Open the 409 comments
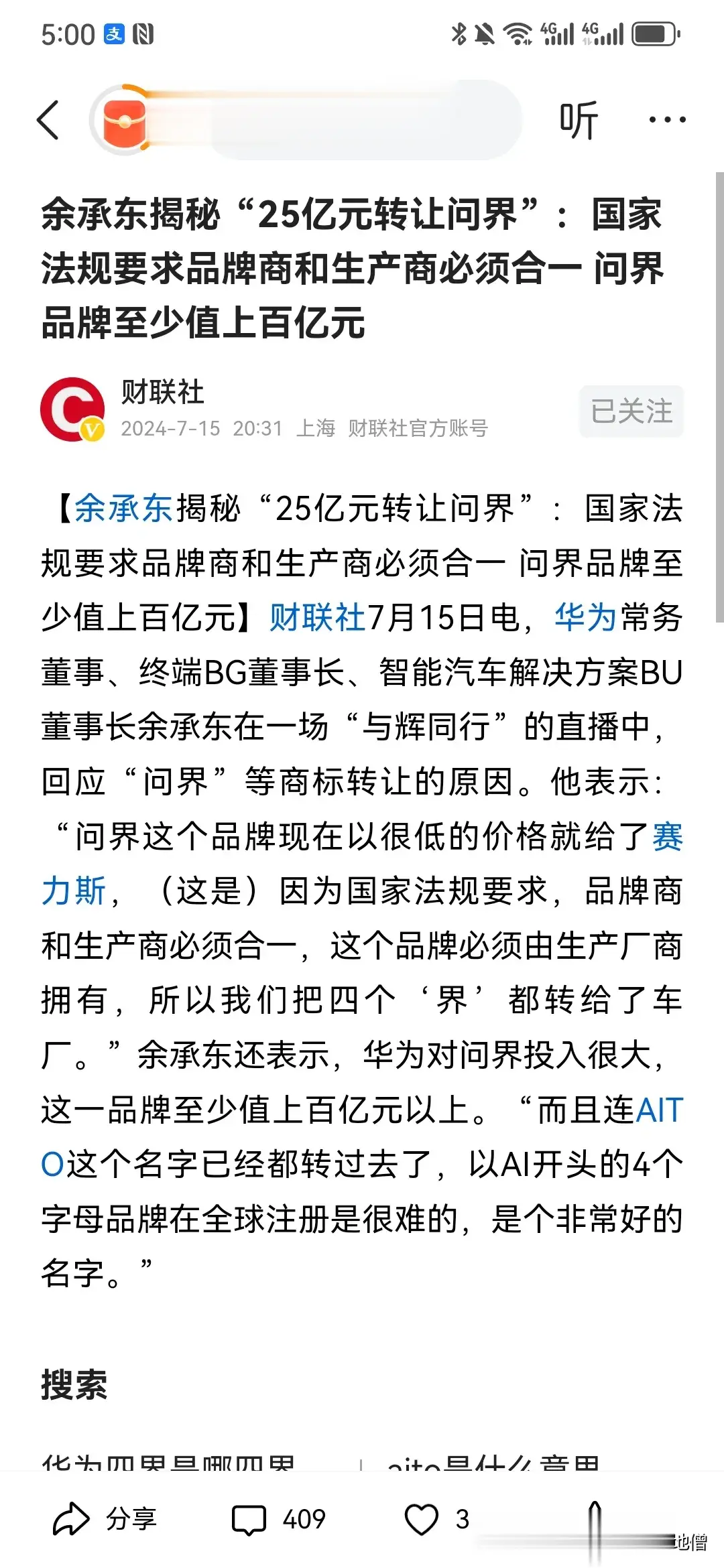724x1568 pixels. click(x=278, y=1519)
